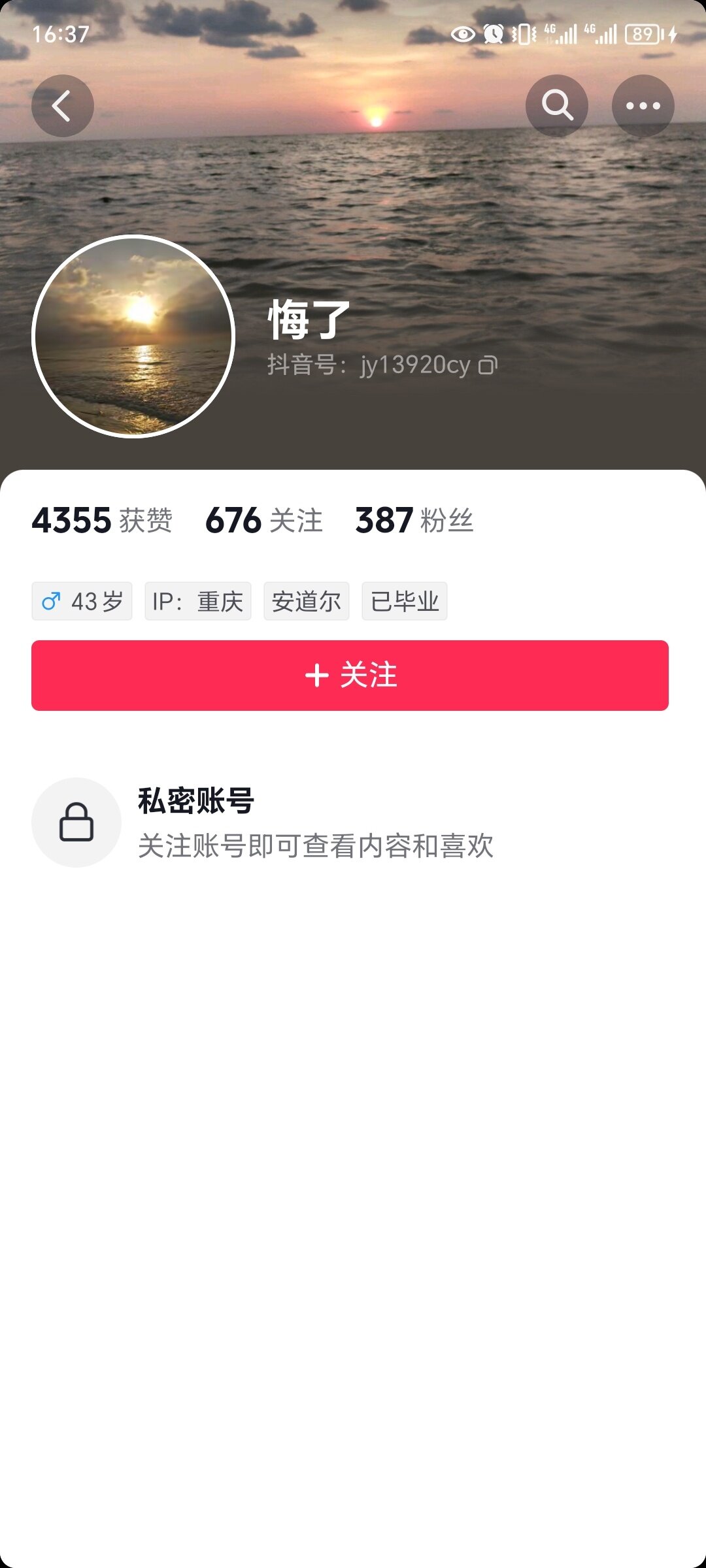The image size is (706, 1568).
Task: Open the 676 关注 following list
Action: click(264, 521)
